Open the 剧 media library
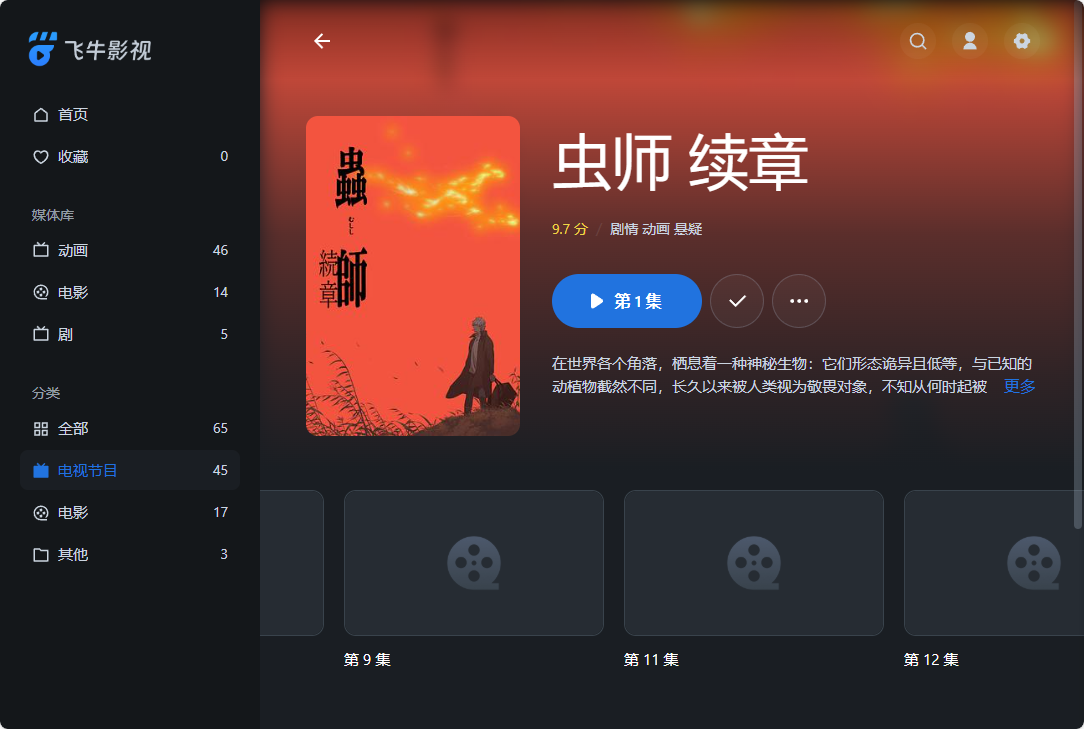 pyautogui.click(x=65, y=335)
